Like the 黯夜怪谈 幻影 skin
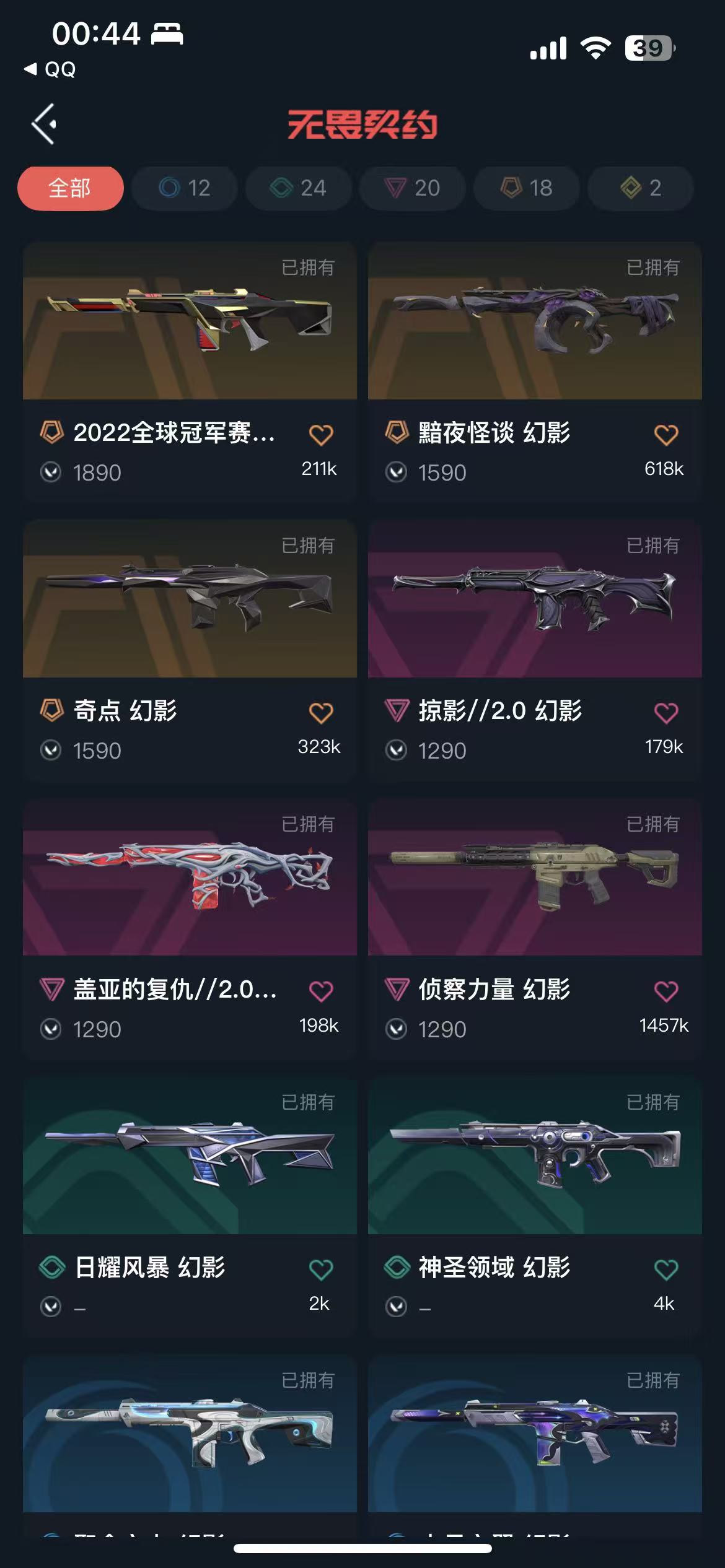 click(x=666, y=435)
